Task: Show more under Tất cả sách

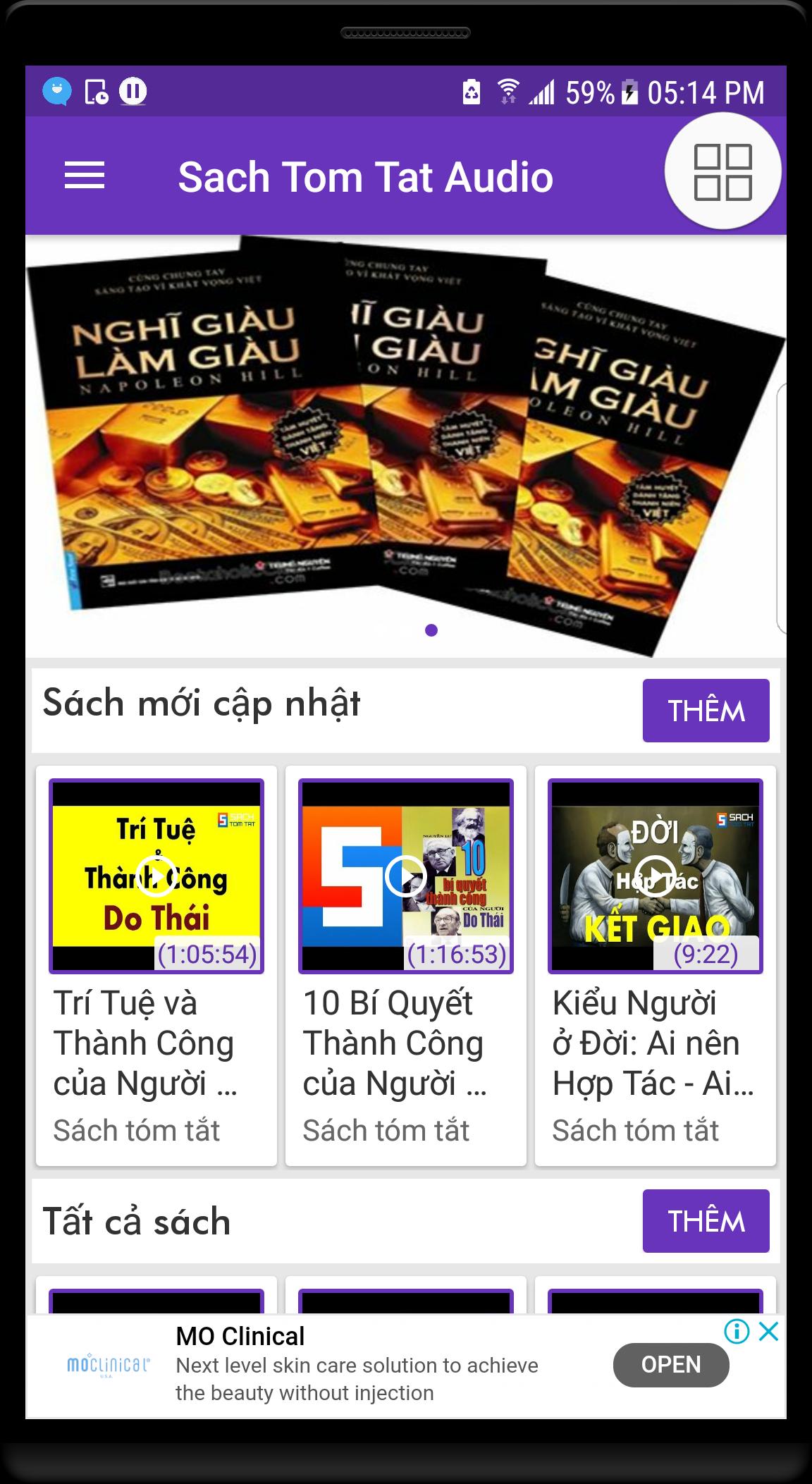Action: point(706,1221)
